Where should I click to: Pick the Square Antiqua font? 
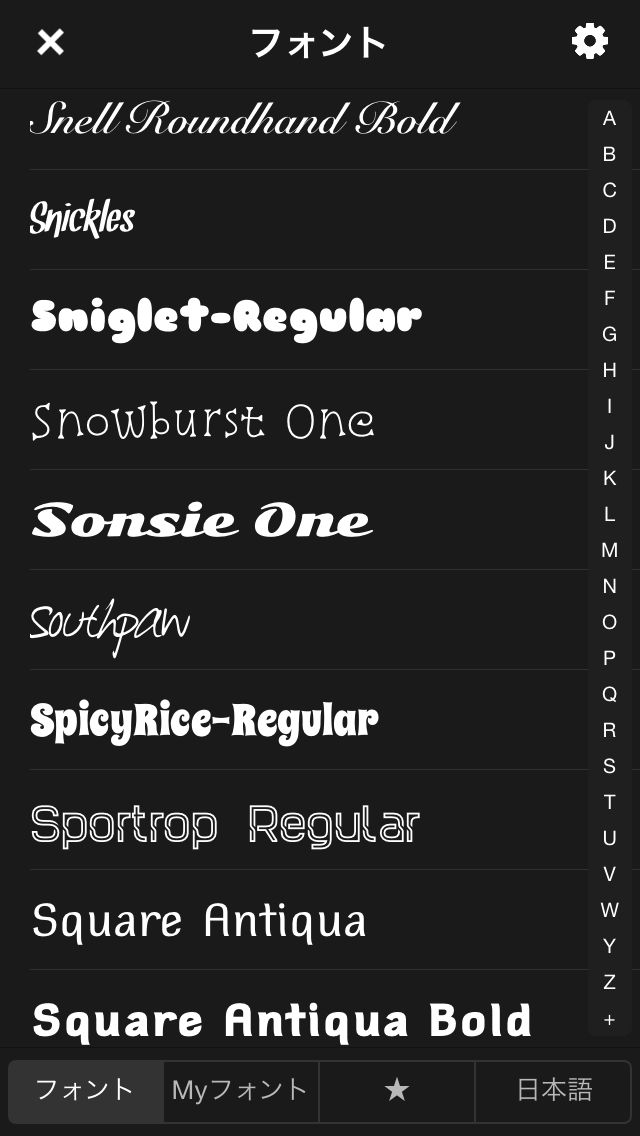pyautogui.click(x=199, y=921)
